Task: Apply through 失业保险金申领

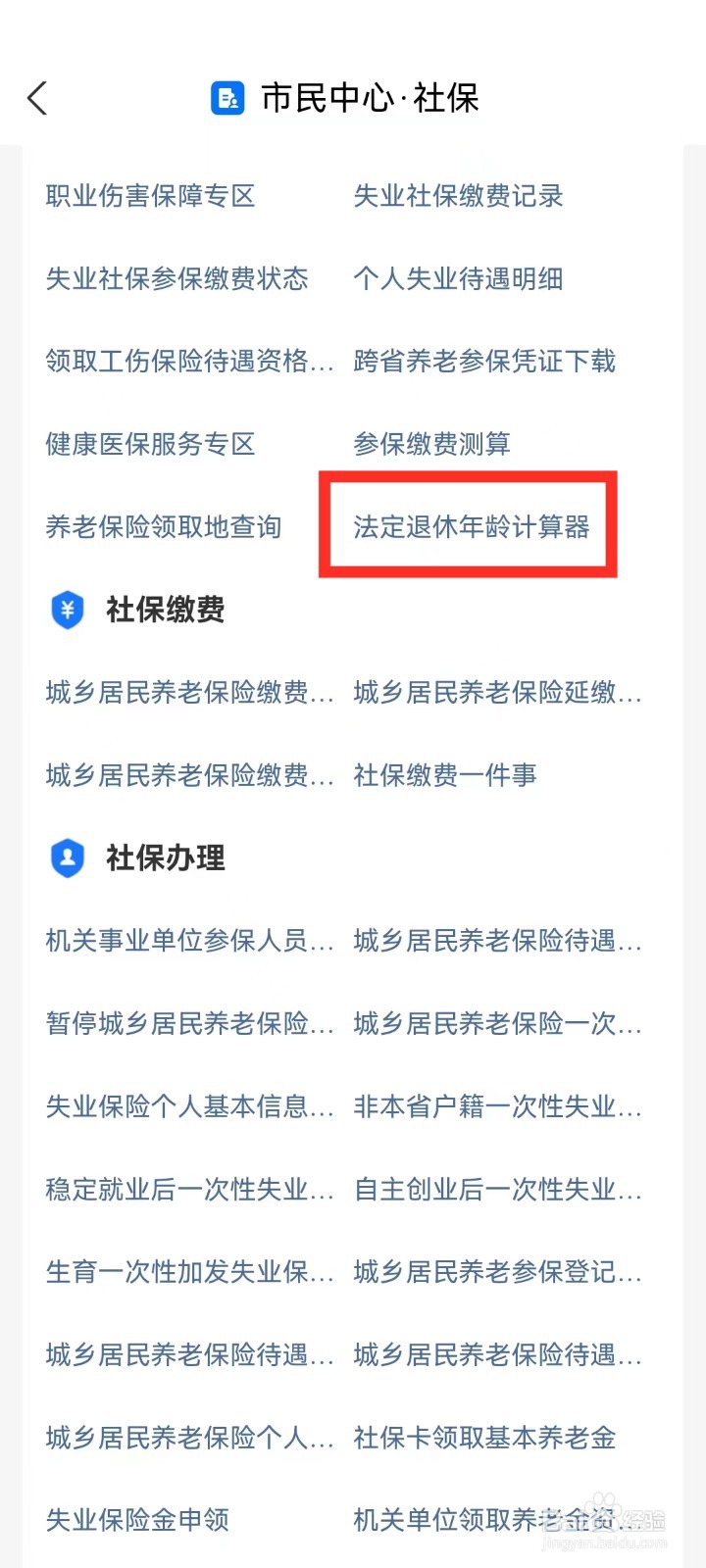Action: point(138,1521)
